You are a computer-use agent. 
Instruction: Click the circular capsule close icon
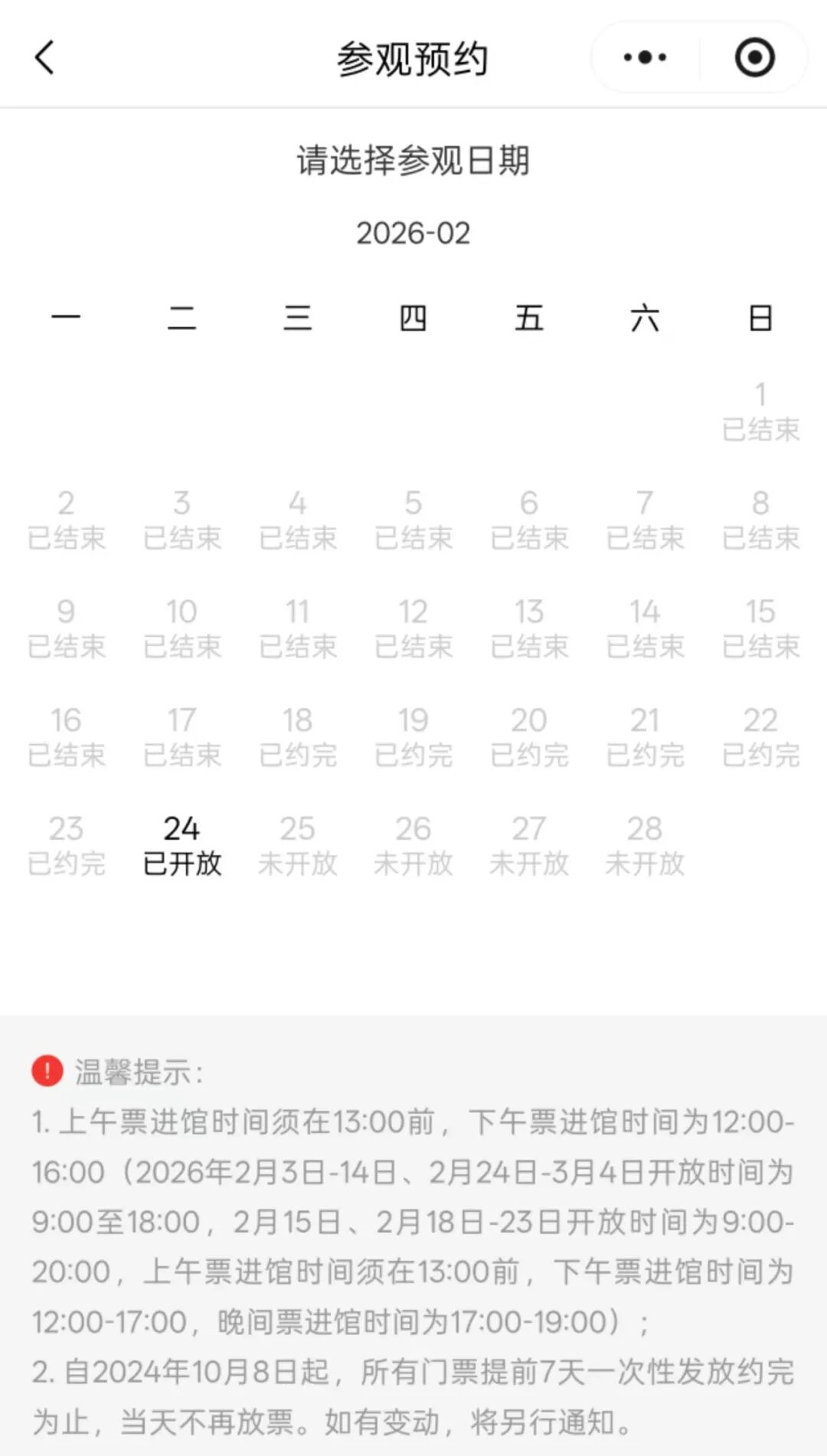pyautogui.click(x=753, y=56)
